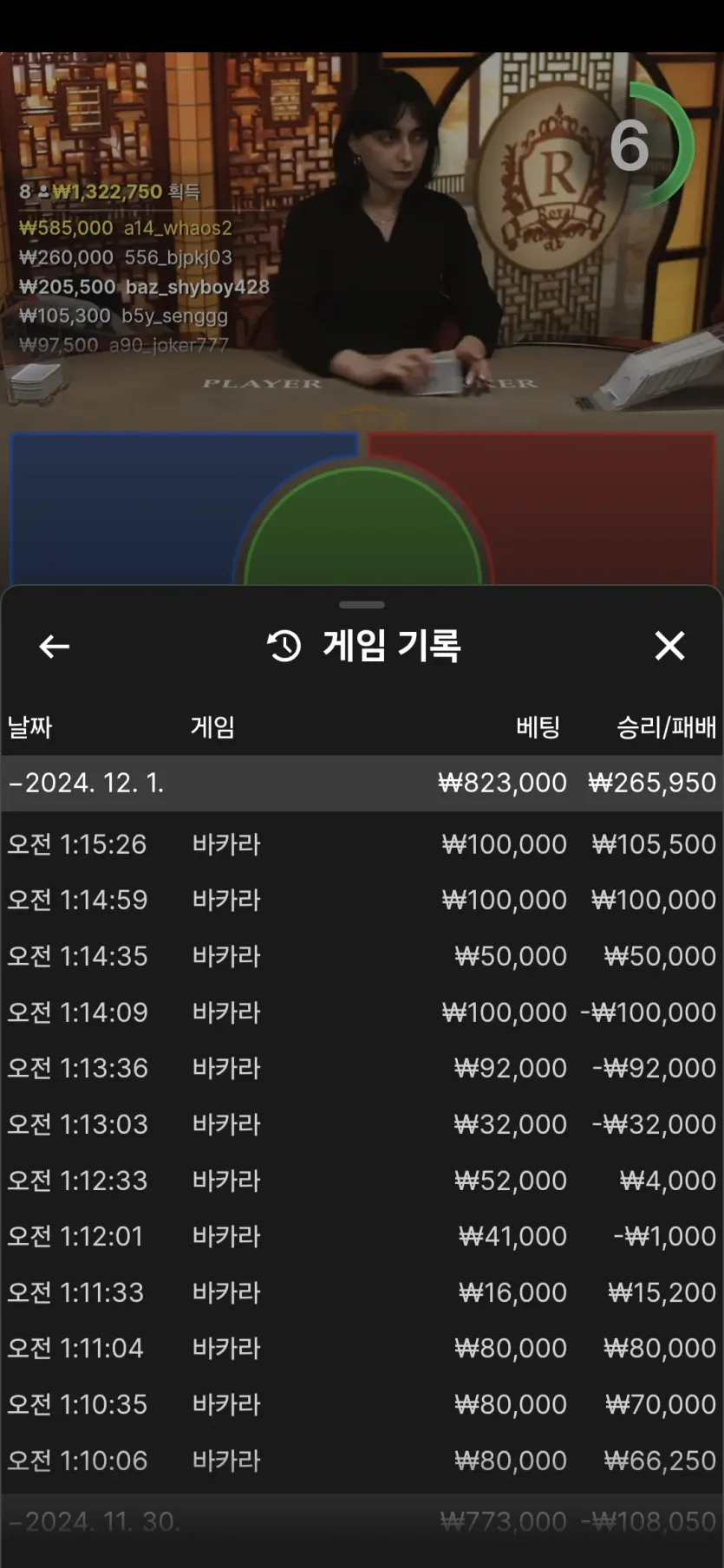The height and width of the screenshot is (1568, 724).
Task: Select the 오전 1:12:01 game entry
Action: pyautogui.click(x=362, y=1236)
